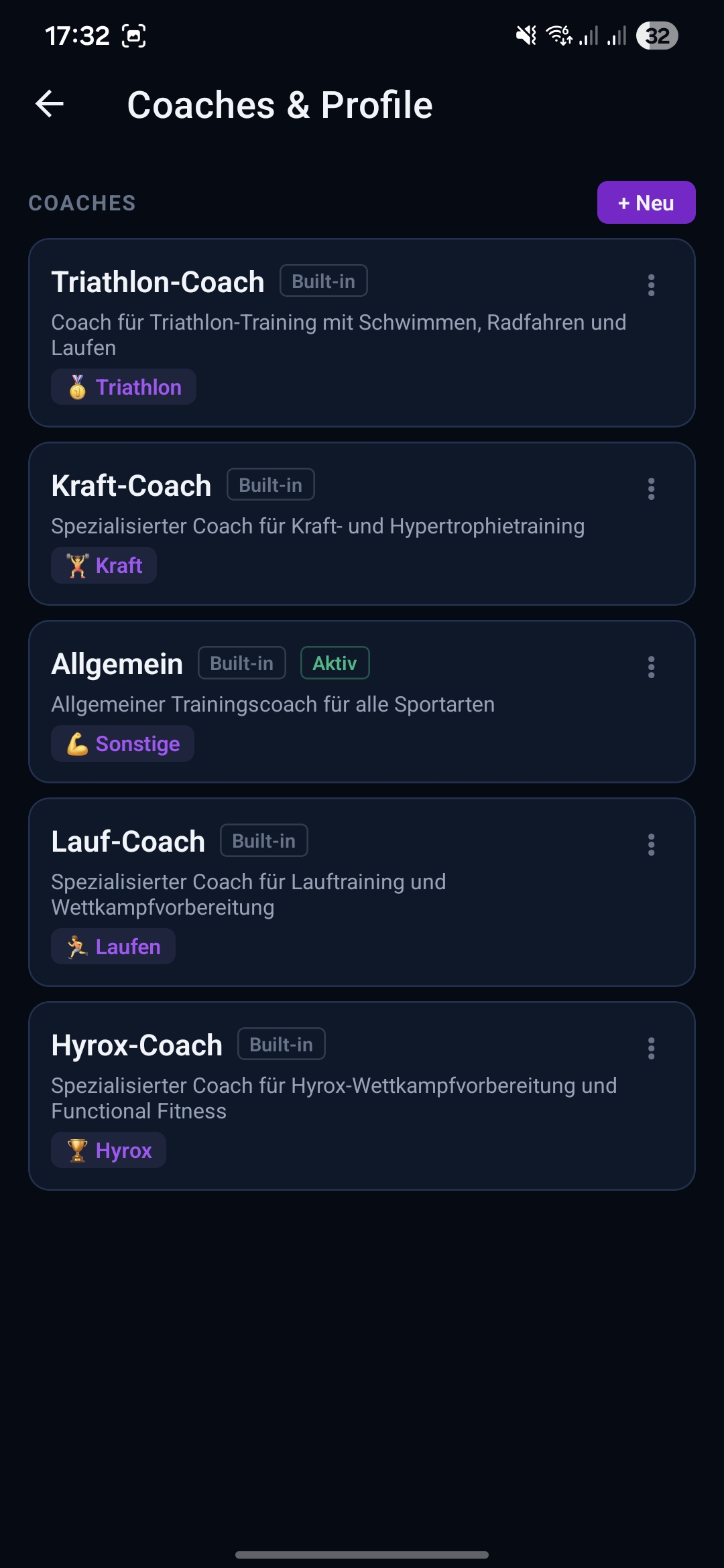Open the options menu for Allgemein coach

[x=652, y=667]
